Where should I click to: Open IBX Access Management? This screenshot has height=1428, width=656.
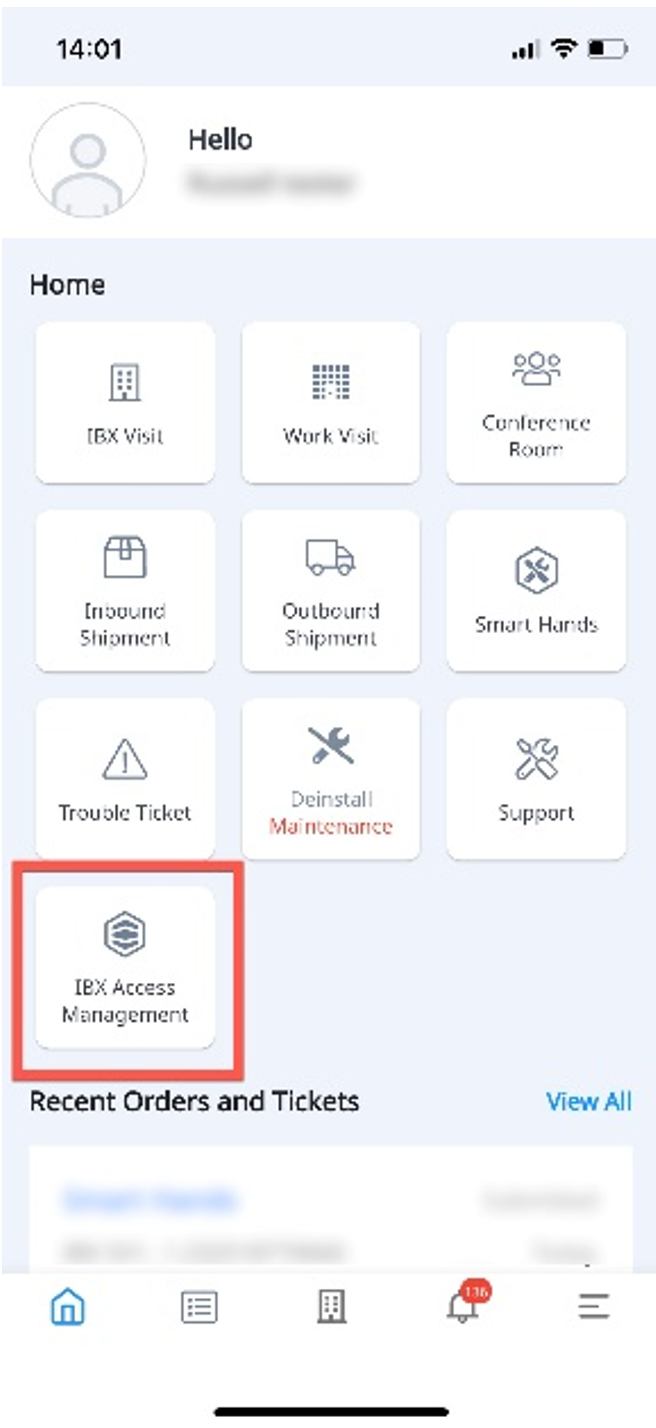coord(125,967)
